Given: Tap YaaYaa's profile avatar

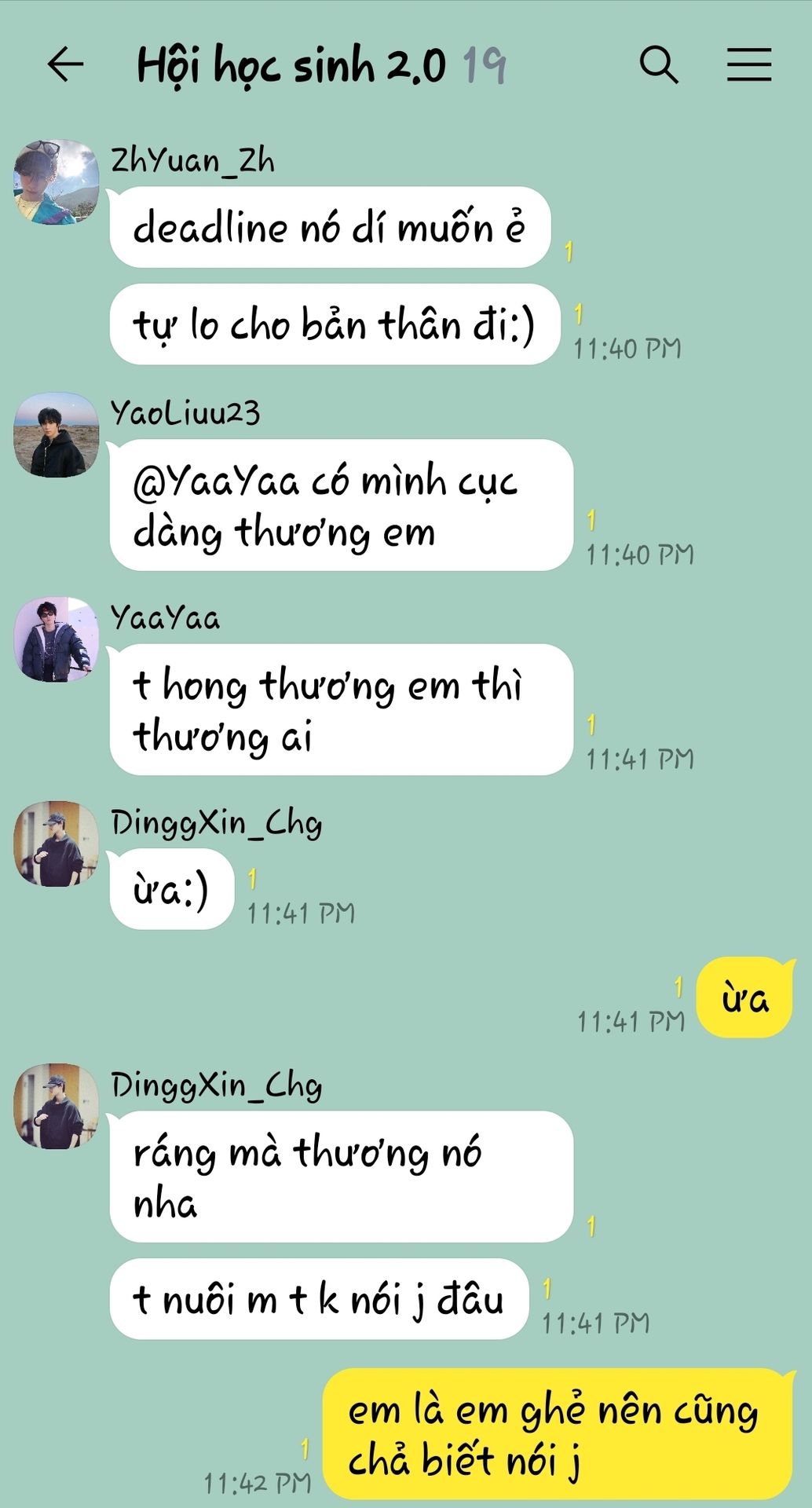Looking at the screenshot, I should (57, 639).
